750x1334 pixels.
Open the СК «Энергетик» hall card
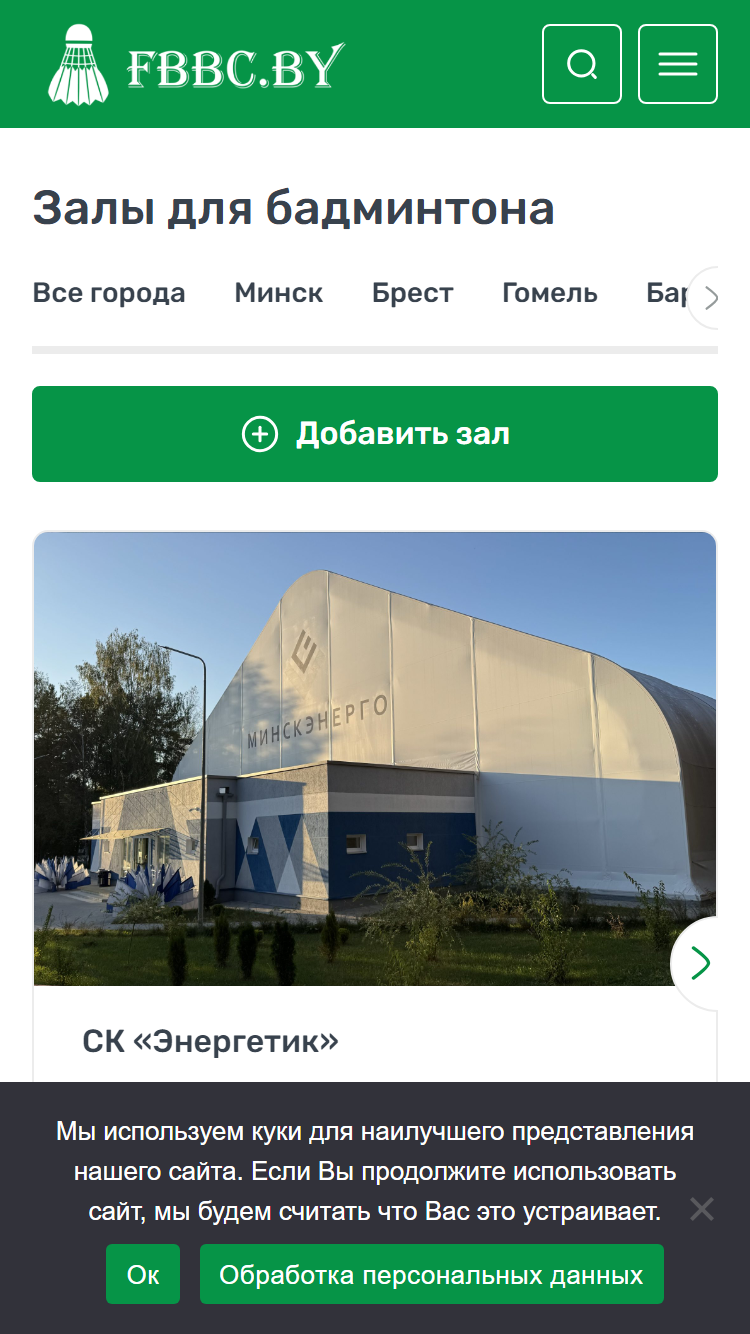click(x=211, y=1041)
